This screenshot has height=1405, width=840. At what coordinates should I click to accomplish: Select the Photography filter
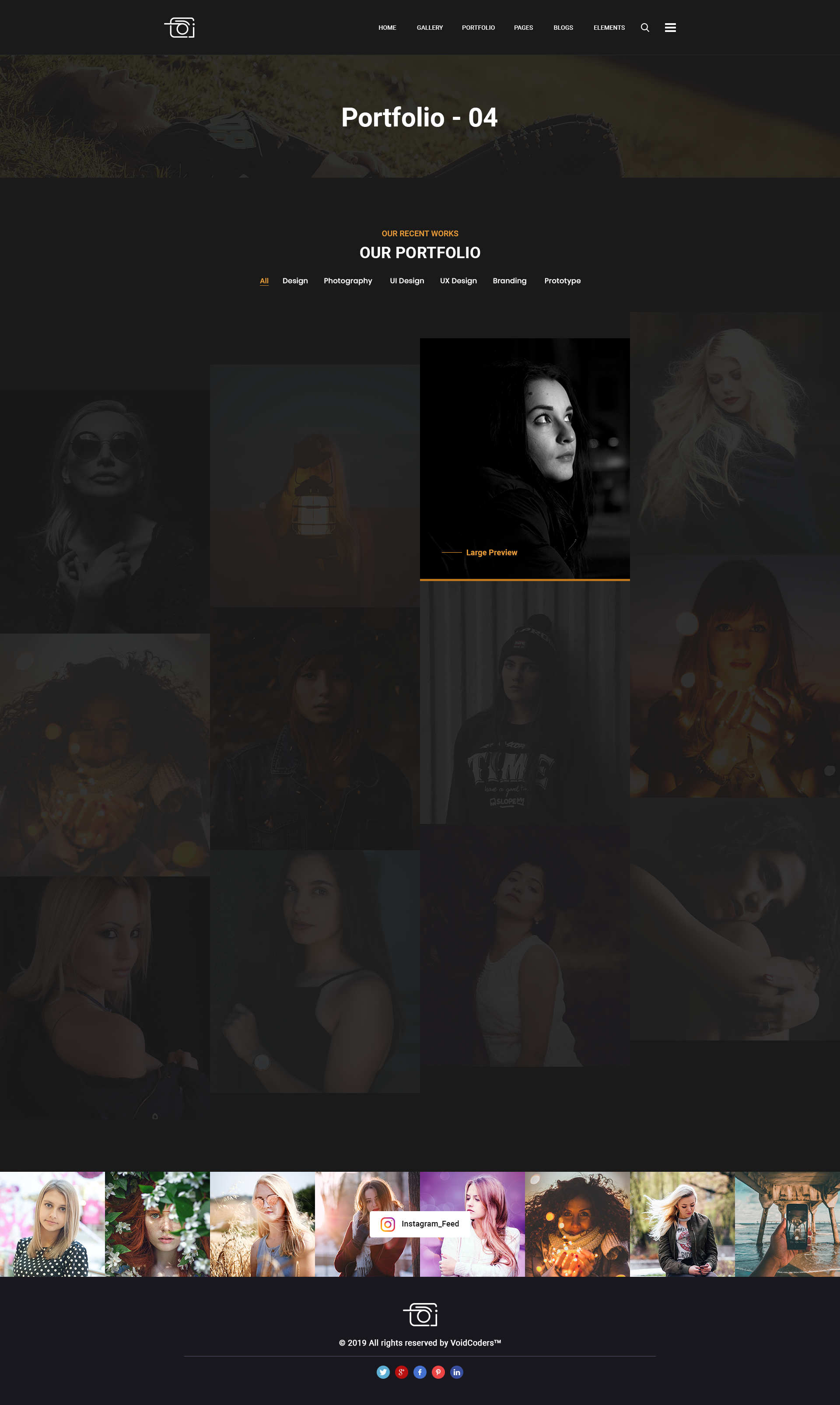(x=347, y=281)
